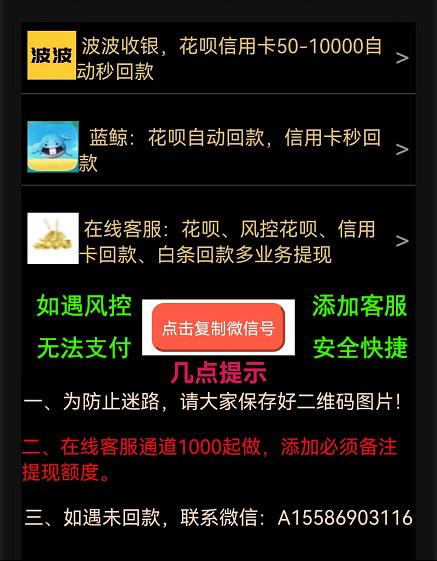437x561 pixels.
Task: Open the 波波收银 row
Action: click(x=218, y=57)
